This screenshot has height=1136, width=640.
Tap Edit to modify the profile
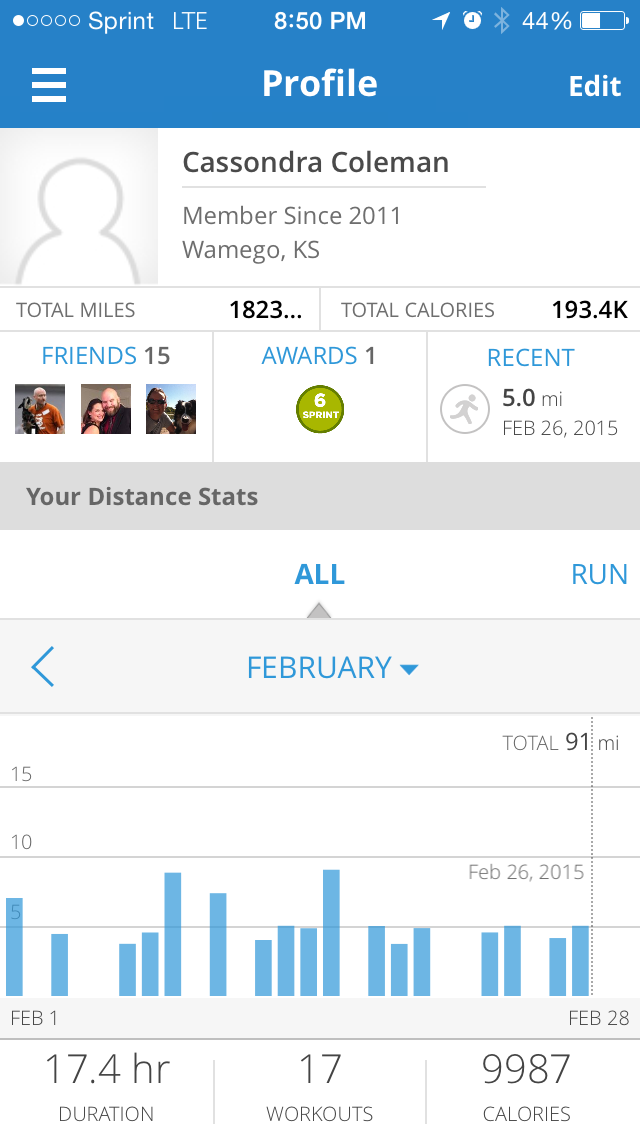pyautogui.click(x=594, y=86)
